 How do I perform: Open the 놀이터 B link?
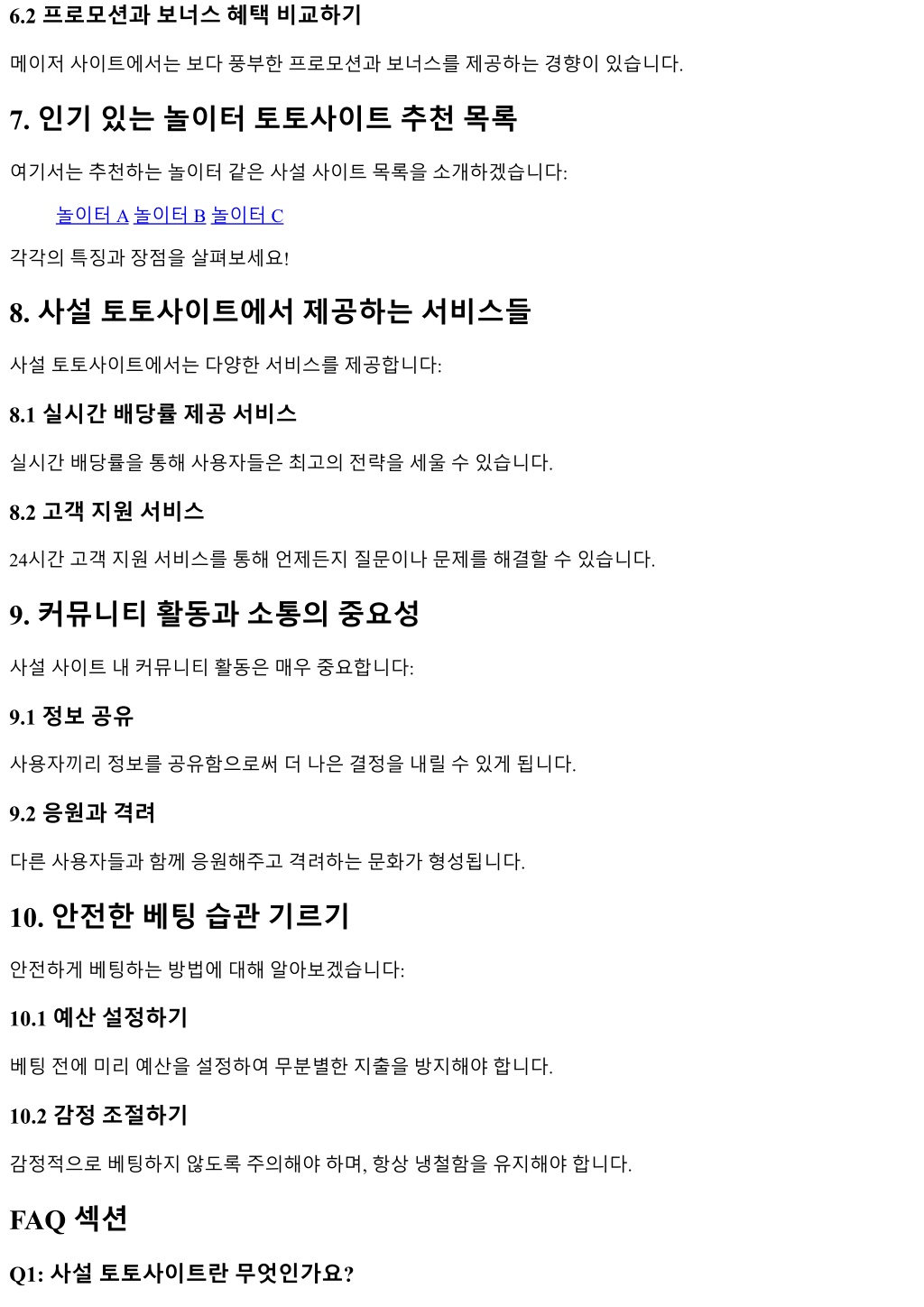170,215
